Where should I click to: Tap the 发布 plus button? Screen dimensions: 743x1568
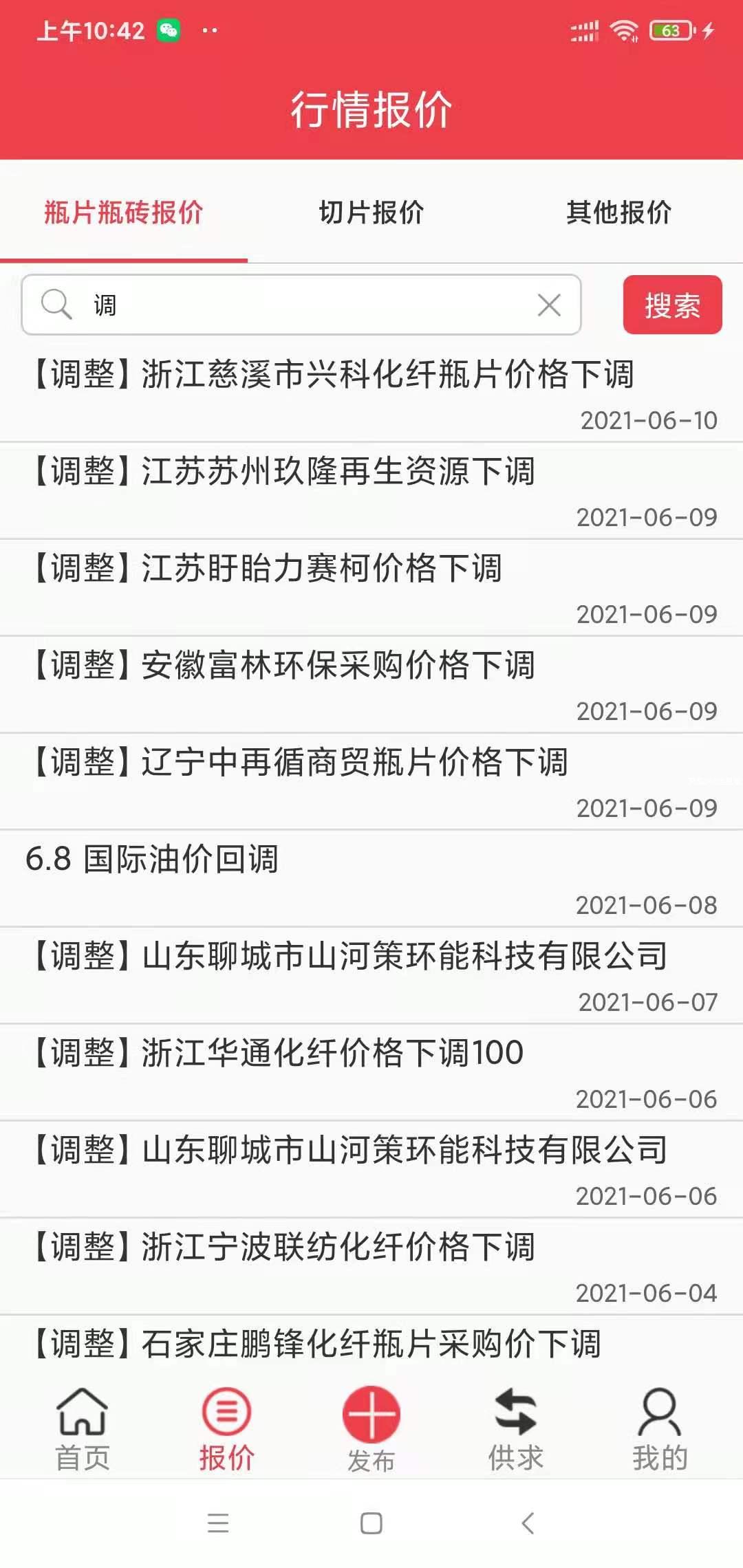371,1417
